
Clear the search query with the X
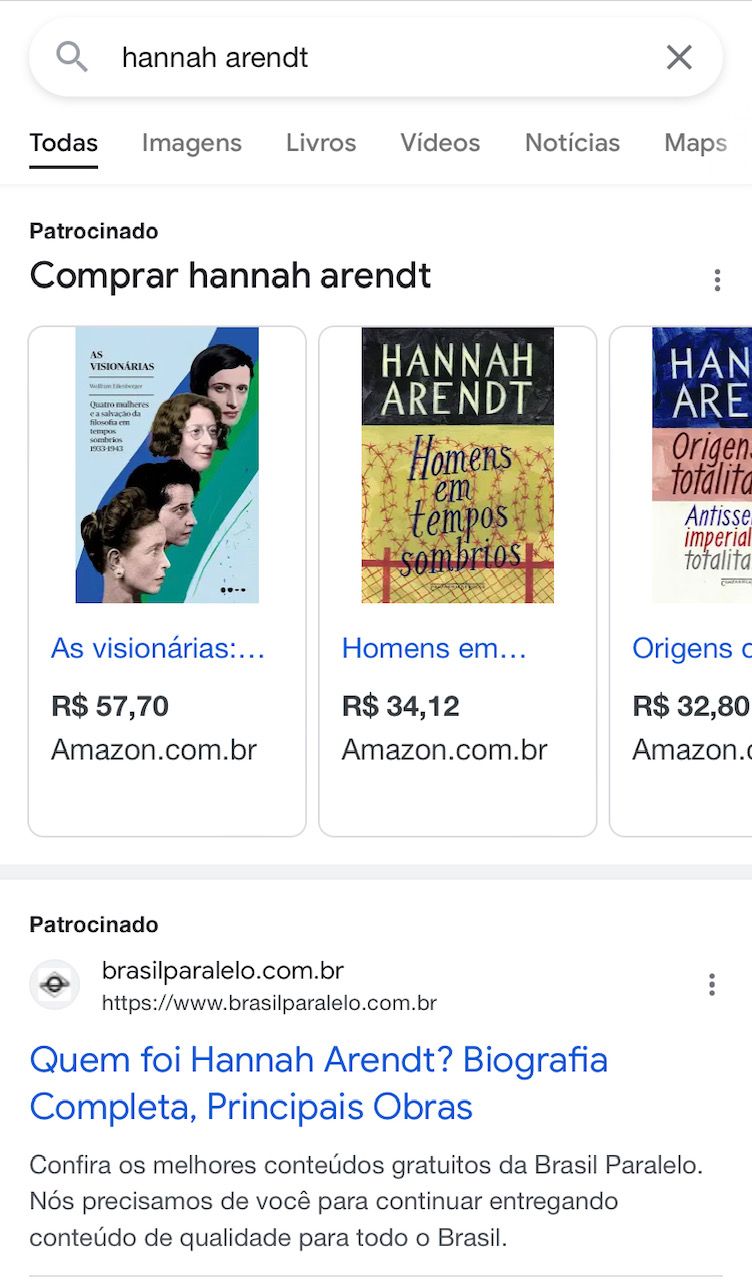pyautogui.click(x=679, y=58)
